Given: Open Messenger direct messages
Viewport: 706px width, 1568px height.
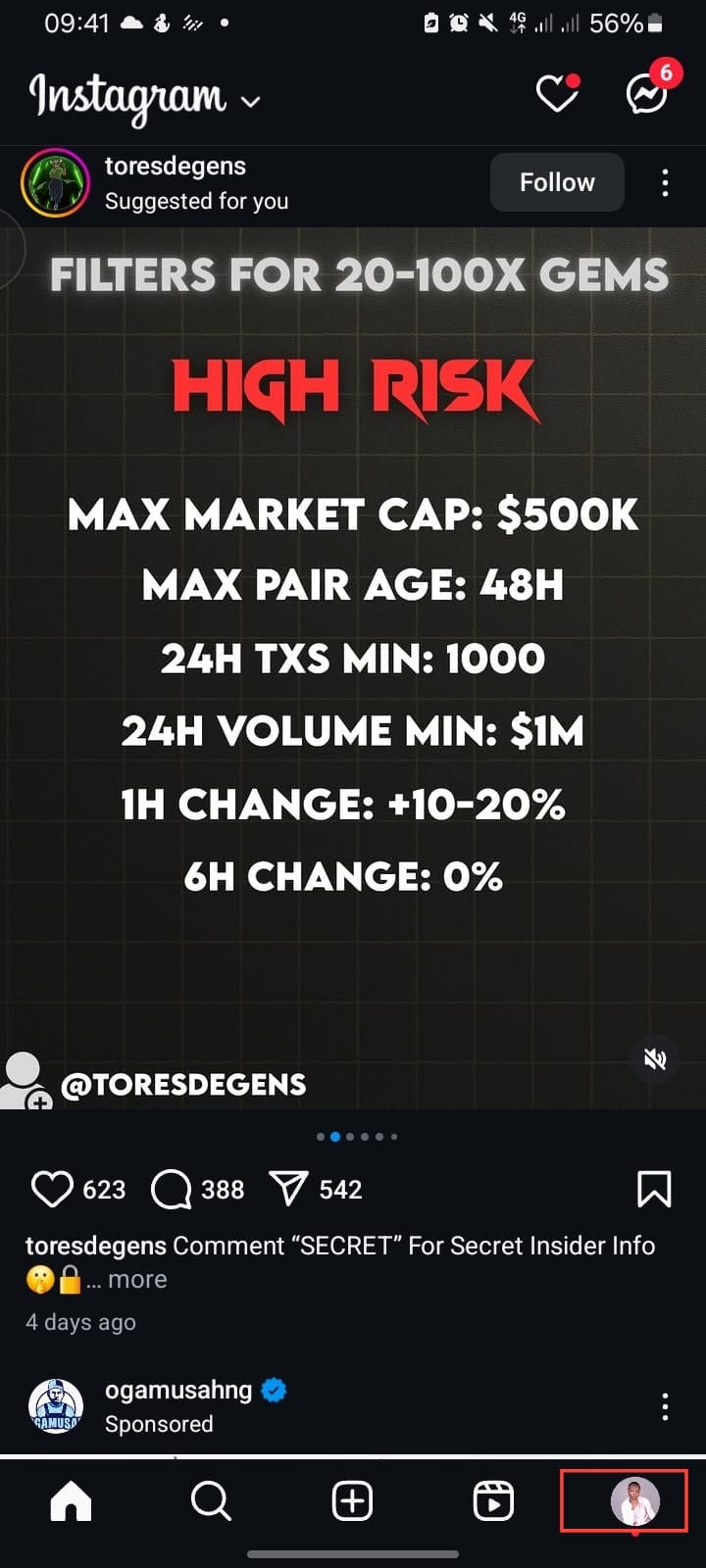Looking at the screenshot, I should [647, 94].
